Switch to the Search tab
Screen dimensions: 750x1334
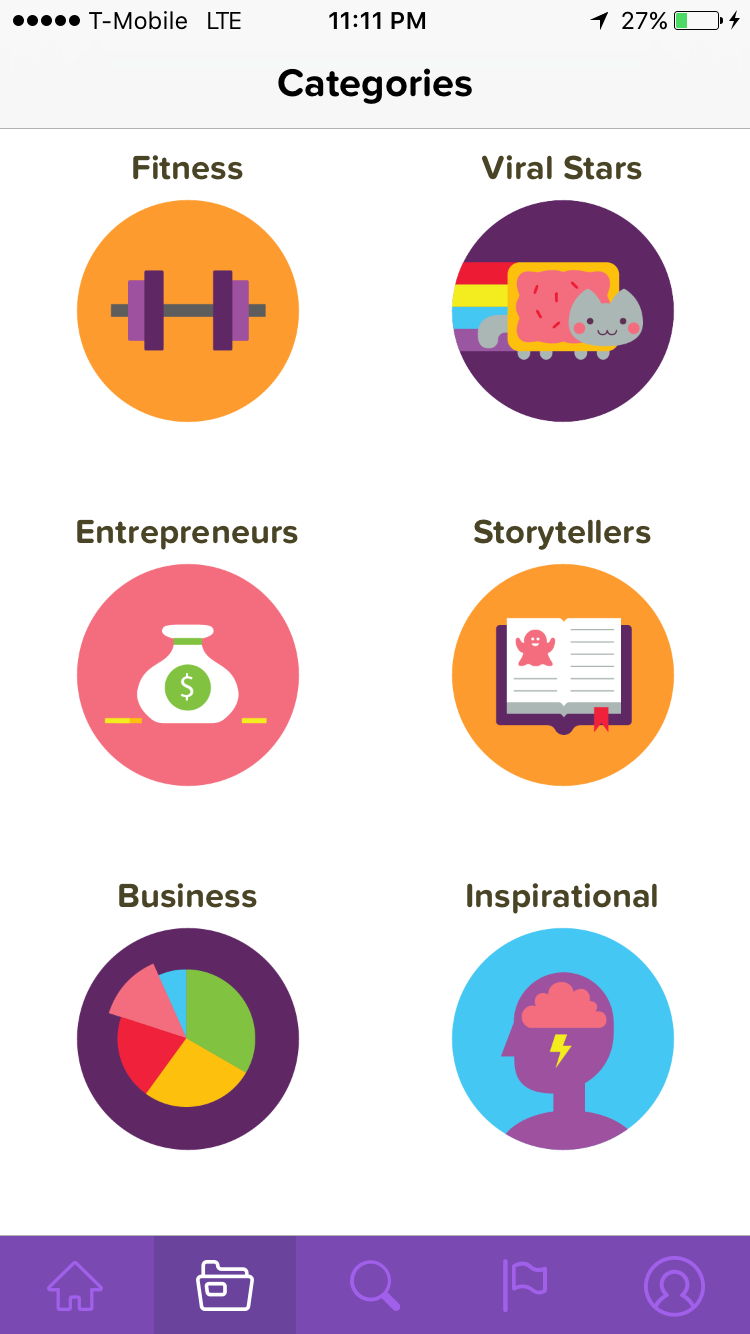tap(375, 1285)
